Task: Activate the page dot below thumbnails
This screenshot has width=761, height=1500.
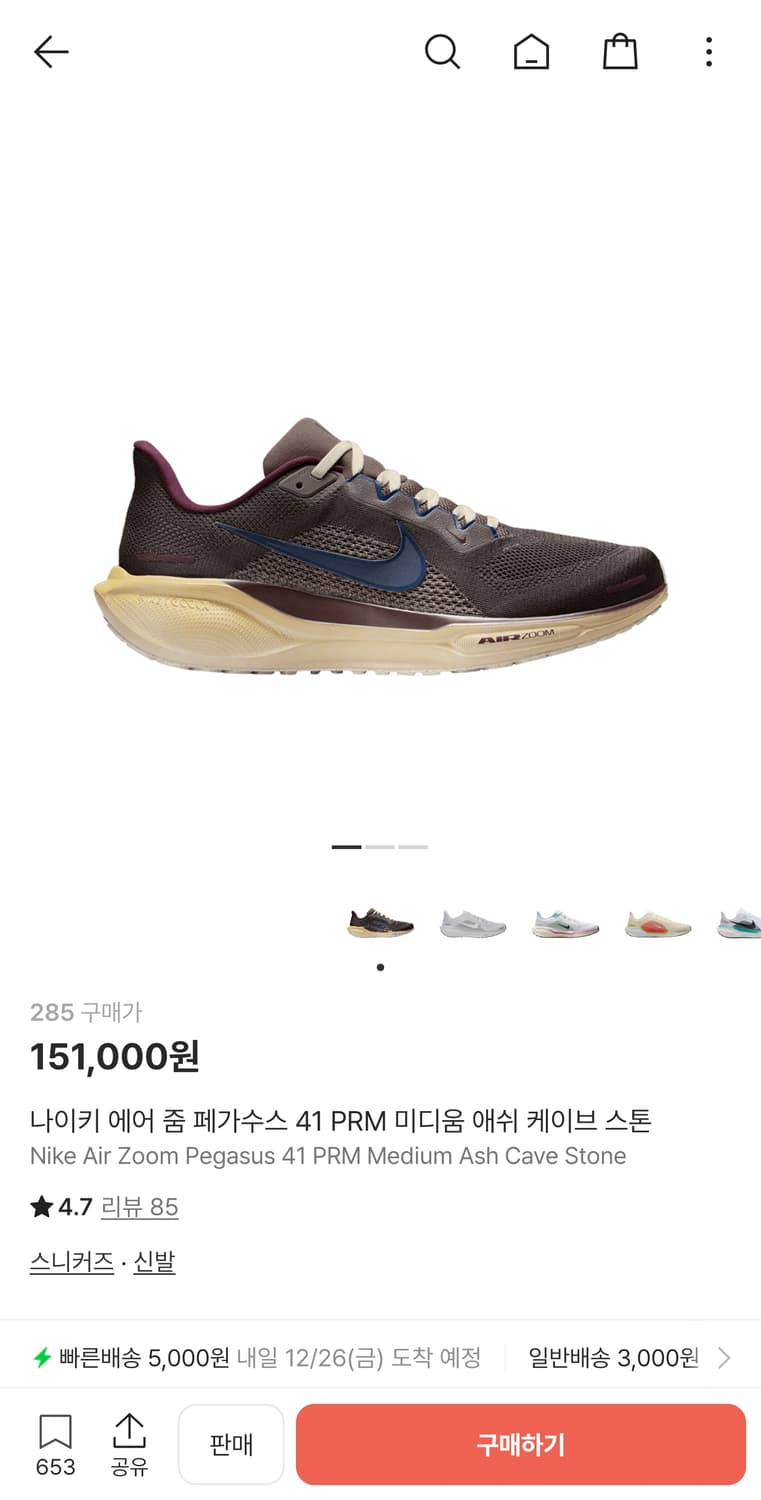Action: pyautogui.click(x=380, y=967)
